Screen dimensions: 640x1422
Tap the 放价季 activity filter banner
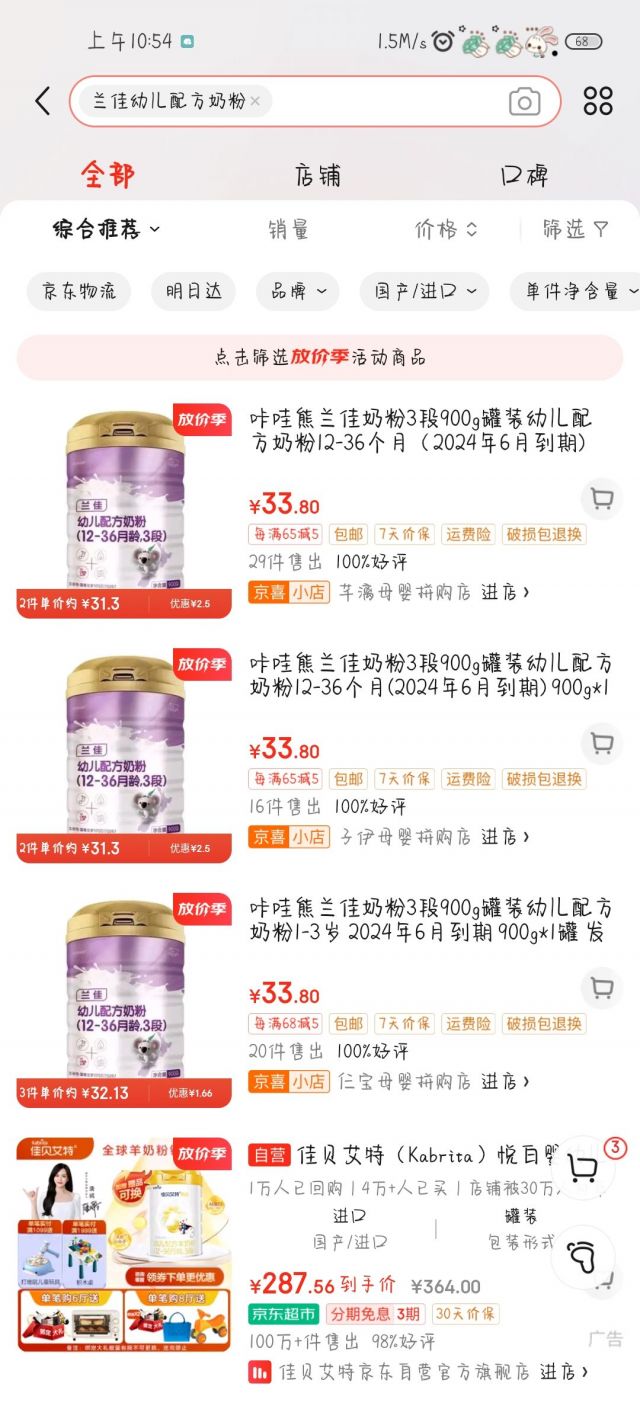point(320,357)
